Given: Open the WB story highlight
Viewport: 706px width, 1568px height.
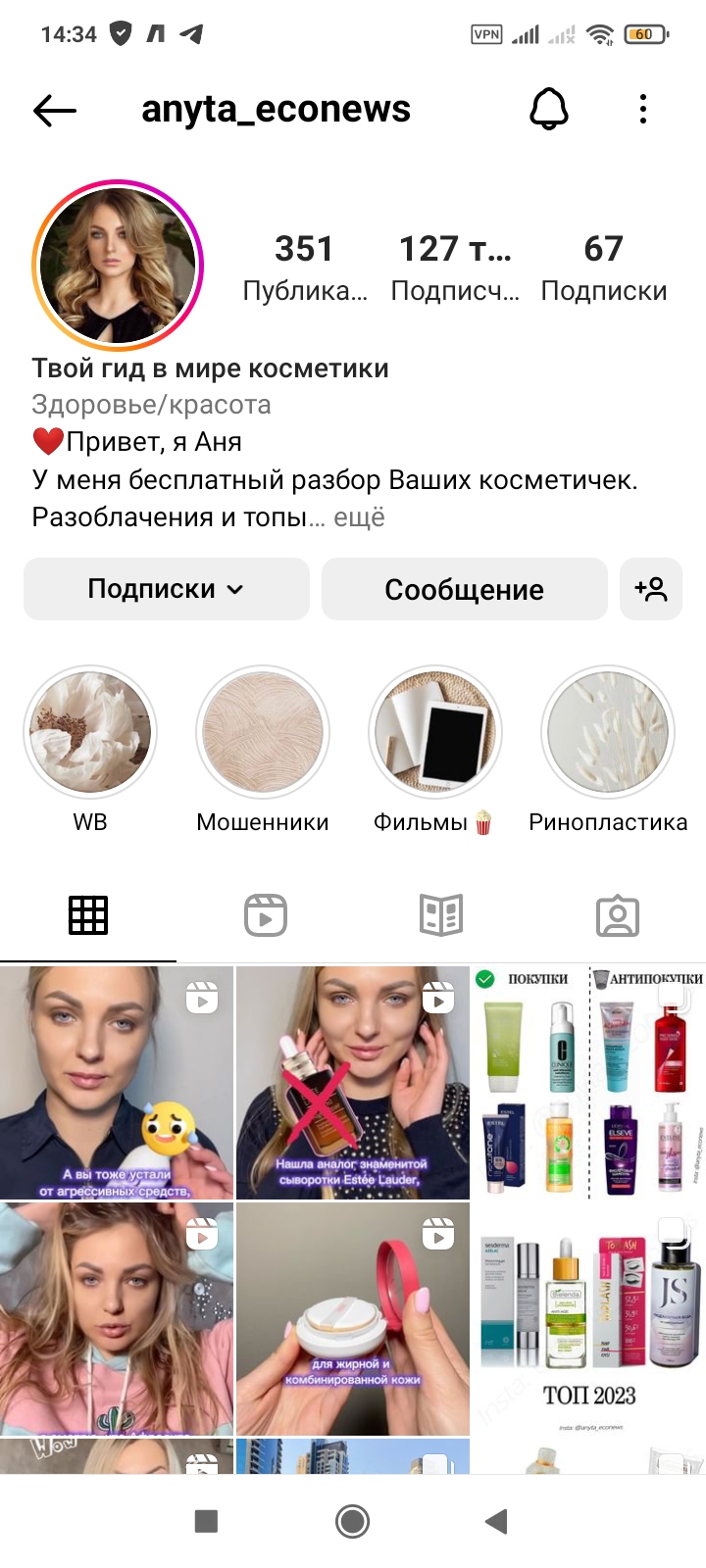Looking at the screenshot, I should [x=90, y=732].
